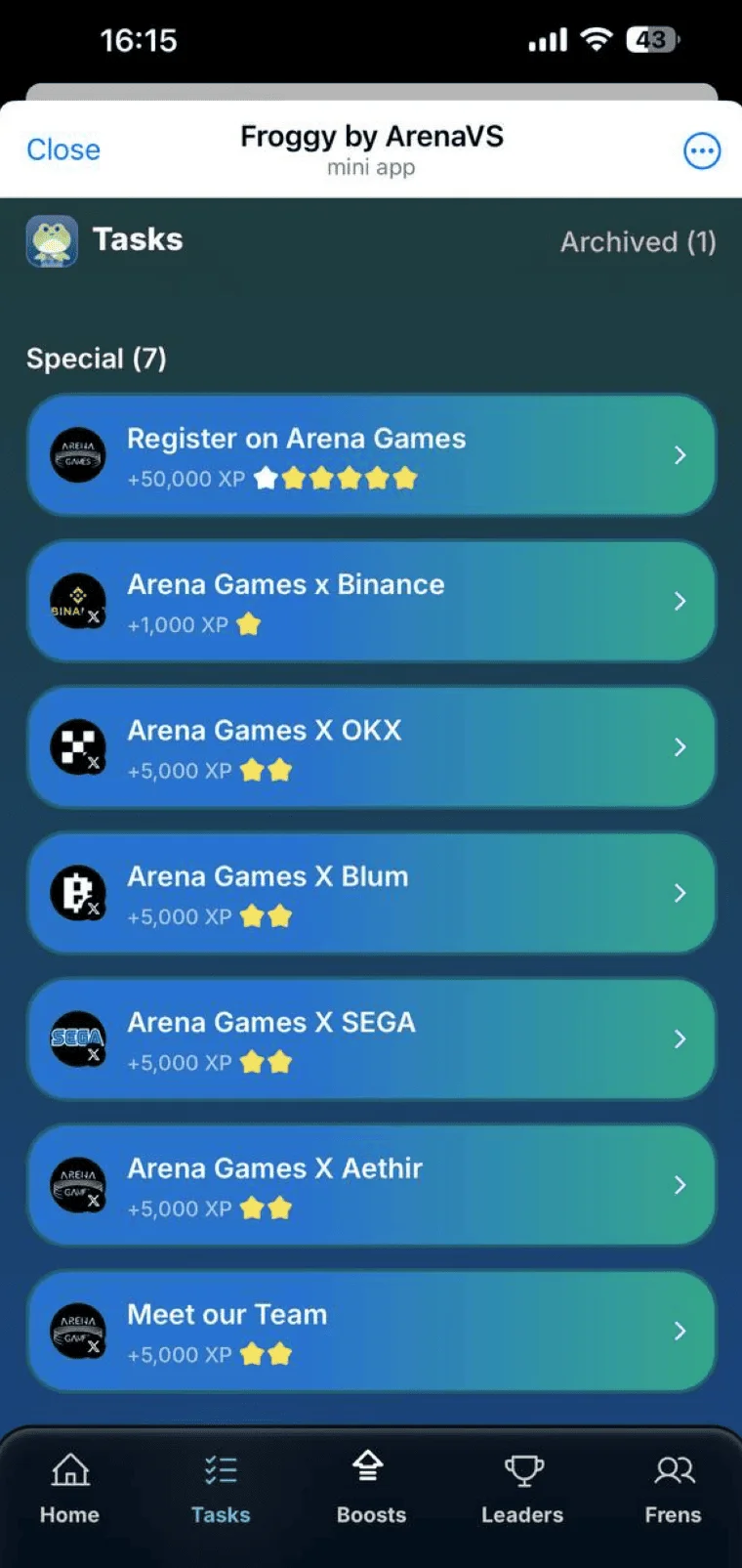Open the three-dot options menu
This screenshot has height=1568, width=742.
pyautogui.click(x=702, y=150)
